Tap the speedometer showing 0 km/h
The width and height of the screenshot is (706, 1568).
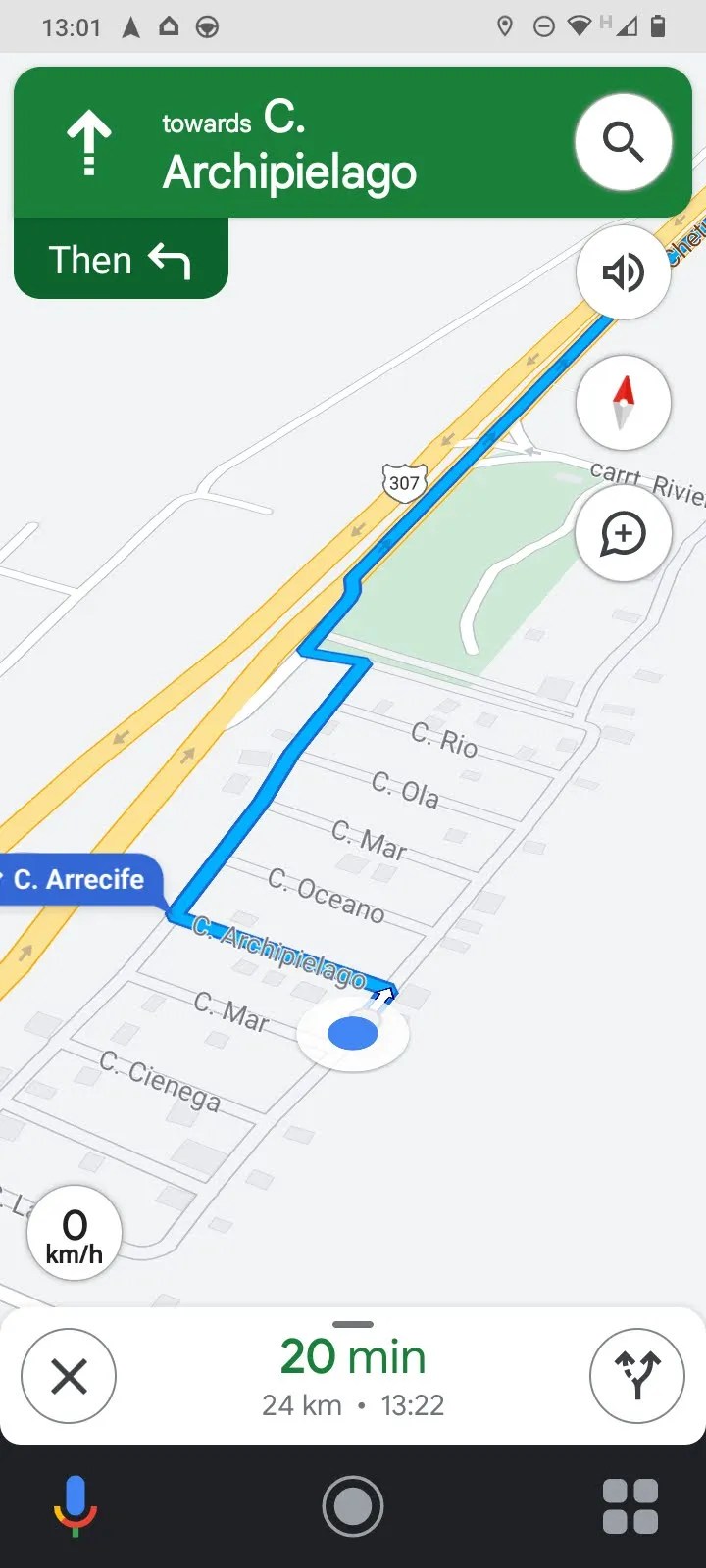tap(74, 1233)
